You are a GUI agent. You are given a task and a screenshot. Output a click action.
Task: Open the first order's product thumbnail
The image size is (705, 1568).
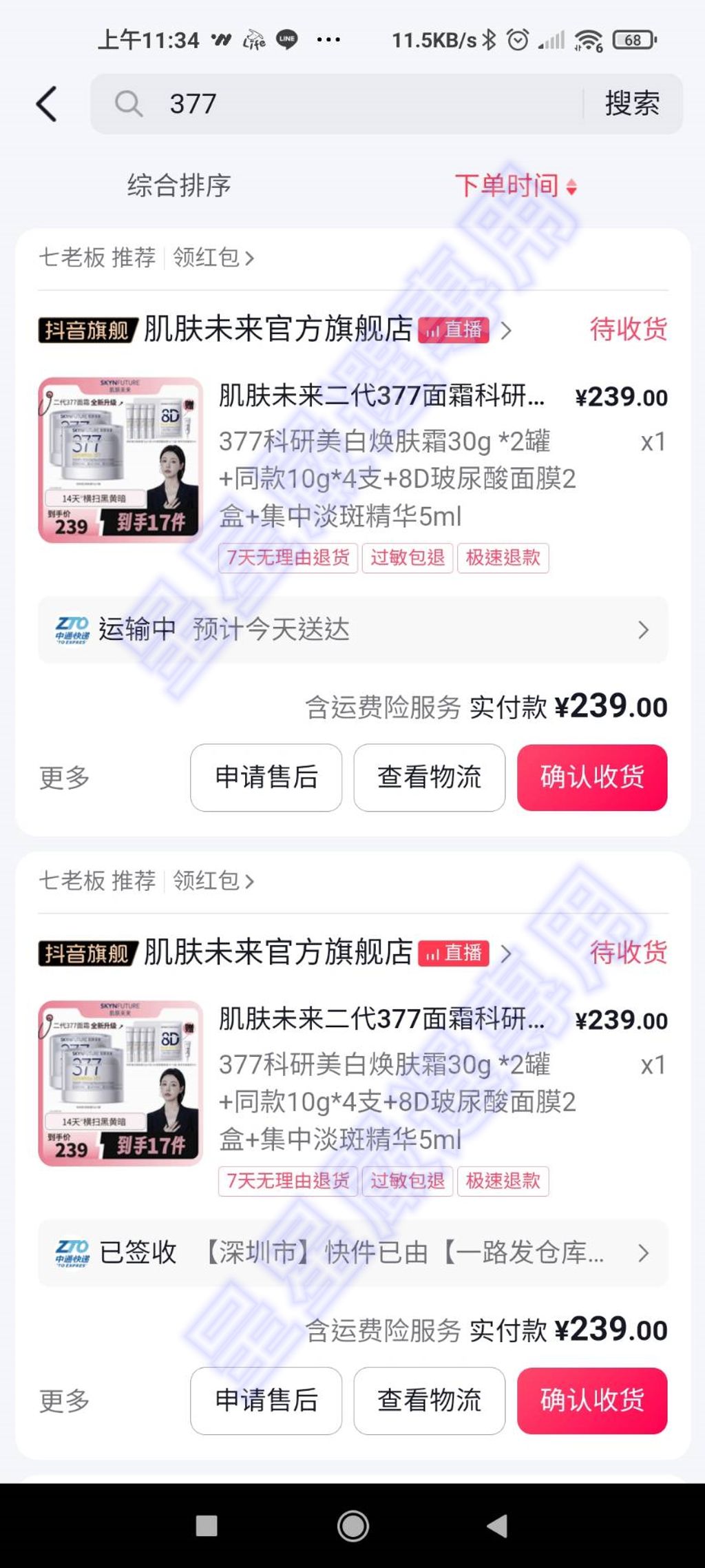point(120,460)
